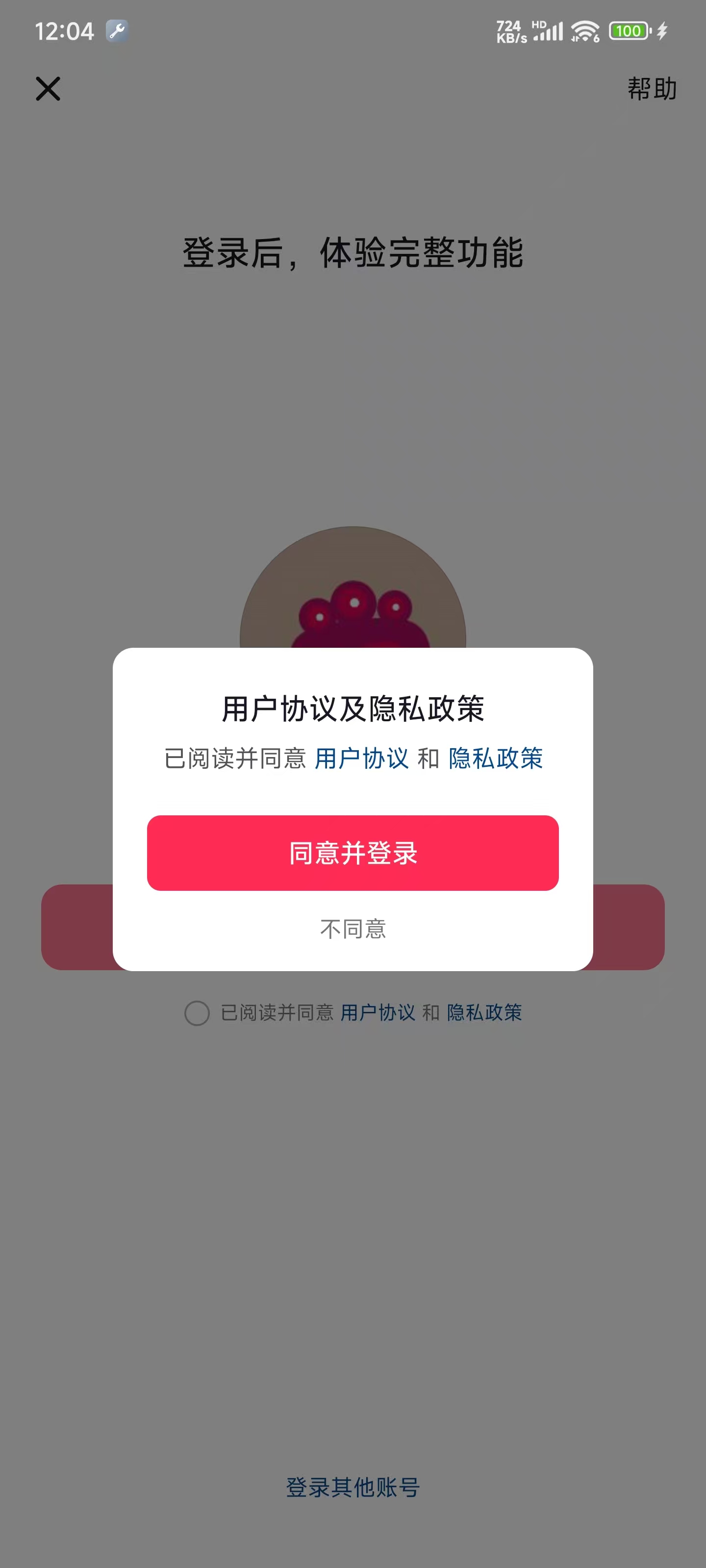Open the 隐私政策 link inside the dialog
Image resolution: width=706 pixels, height=1568 pixels.
[495, 759]
